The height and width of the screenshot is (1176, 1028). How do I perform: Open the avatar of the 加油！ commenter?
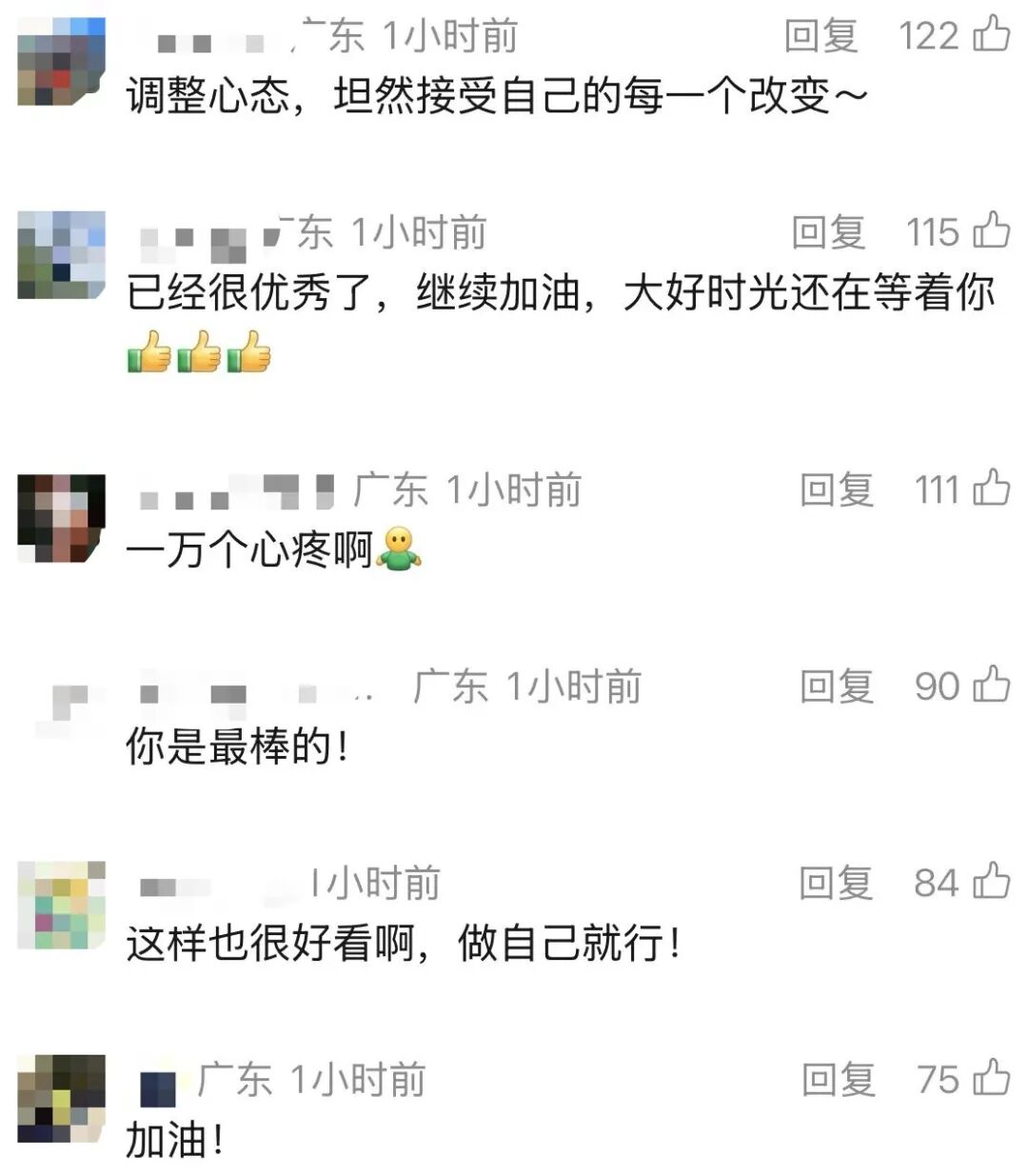pos(62,1099)
